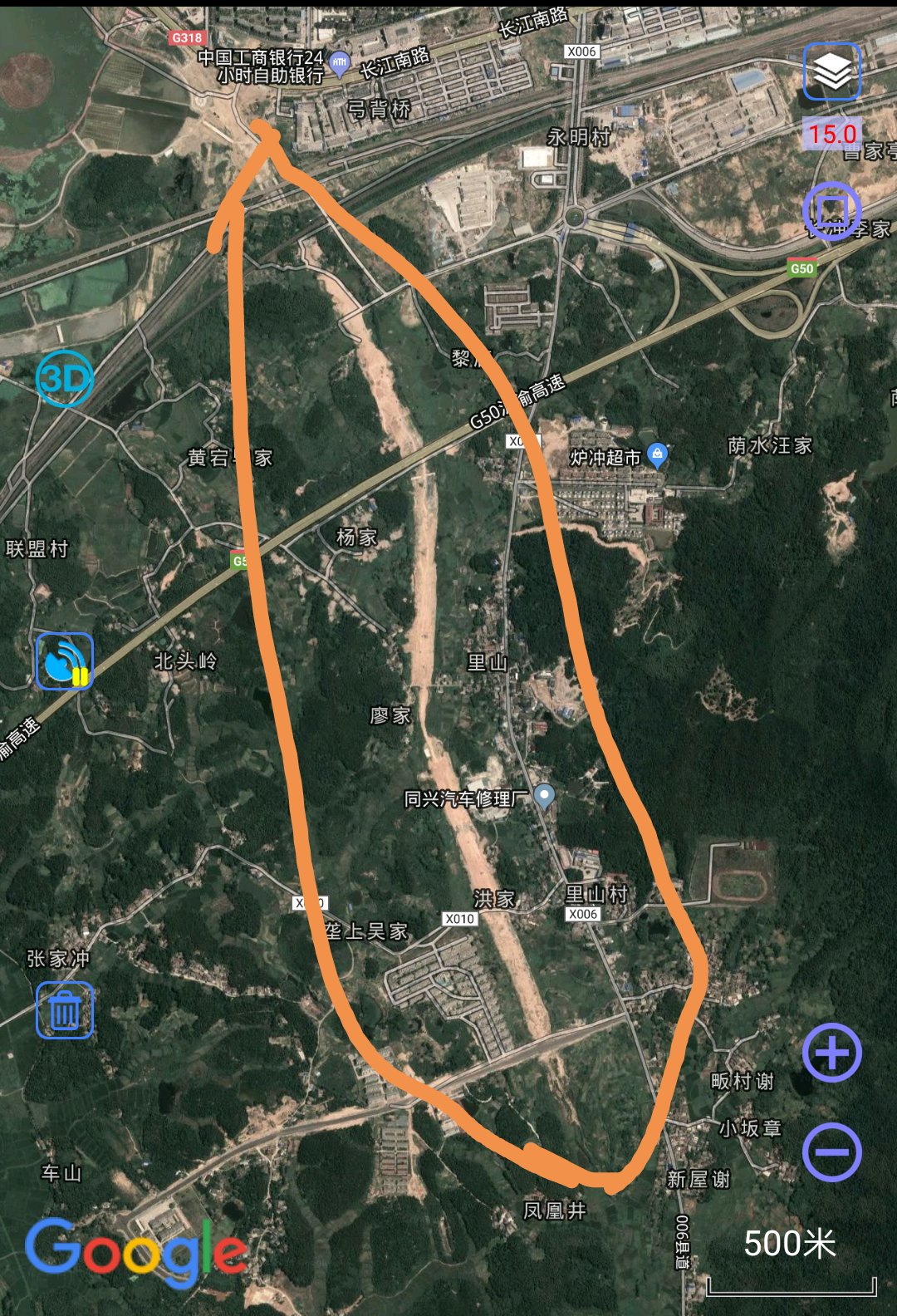Tap the 中国工商银行 ATM marker
The image size is (897, 1316).
[339, 61]
